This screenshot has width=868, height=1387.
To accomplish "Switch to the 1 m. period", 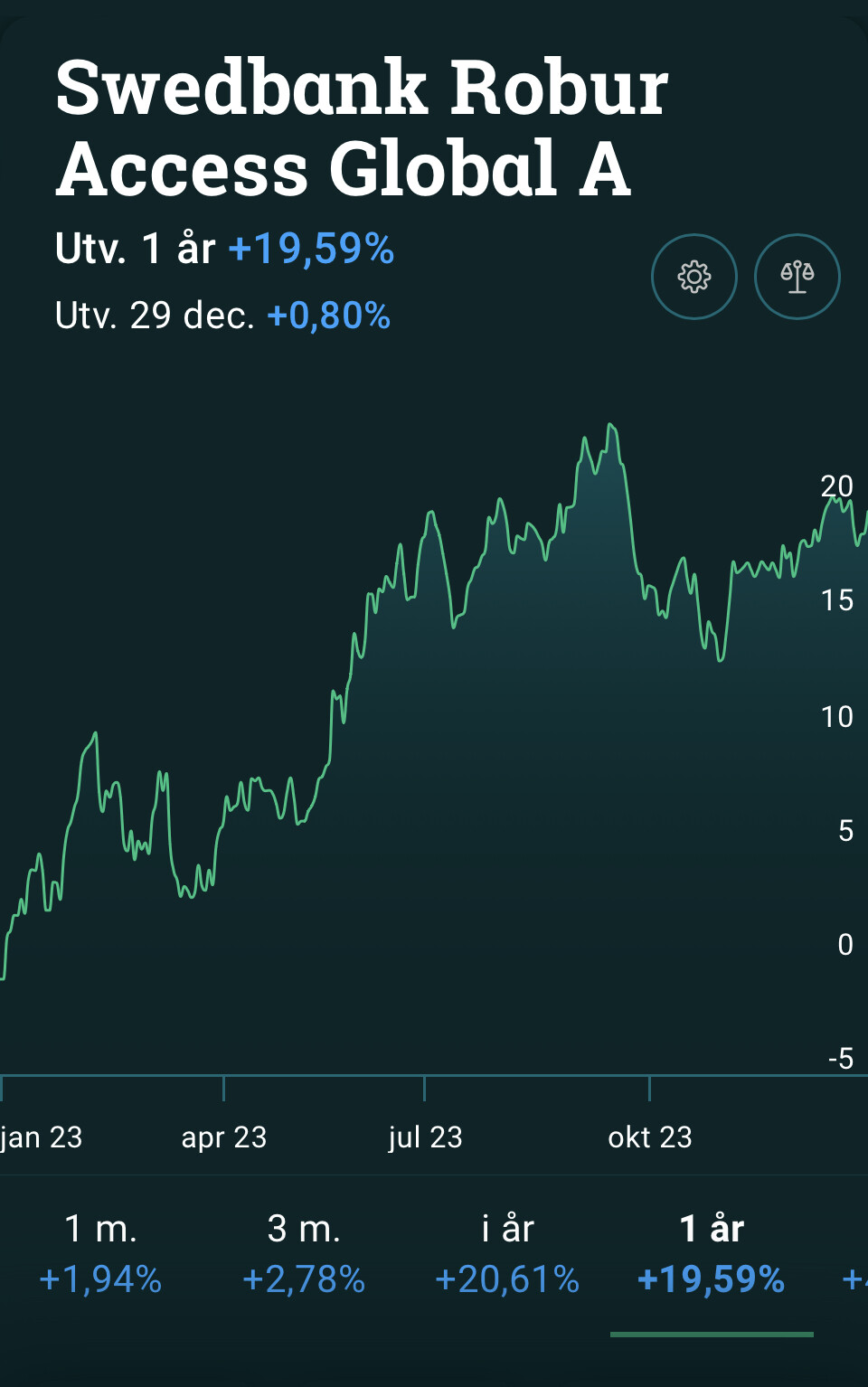I will 100,1253.
